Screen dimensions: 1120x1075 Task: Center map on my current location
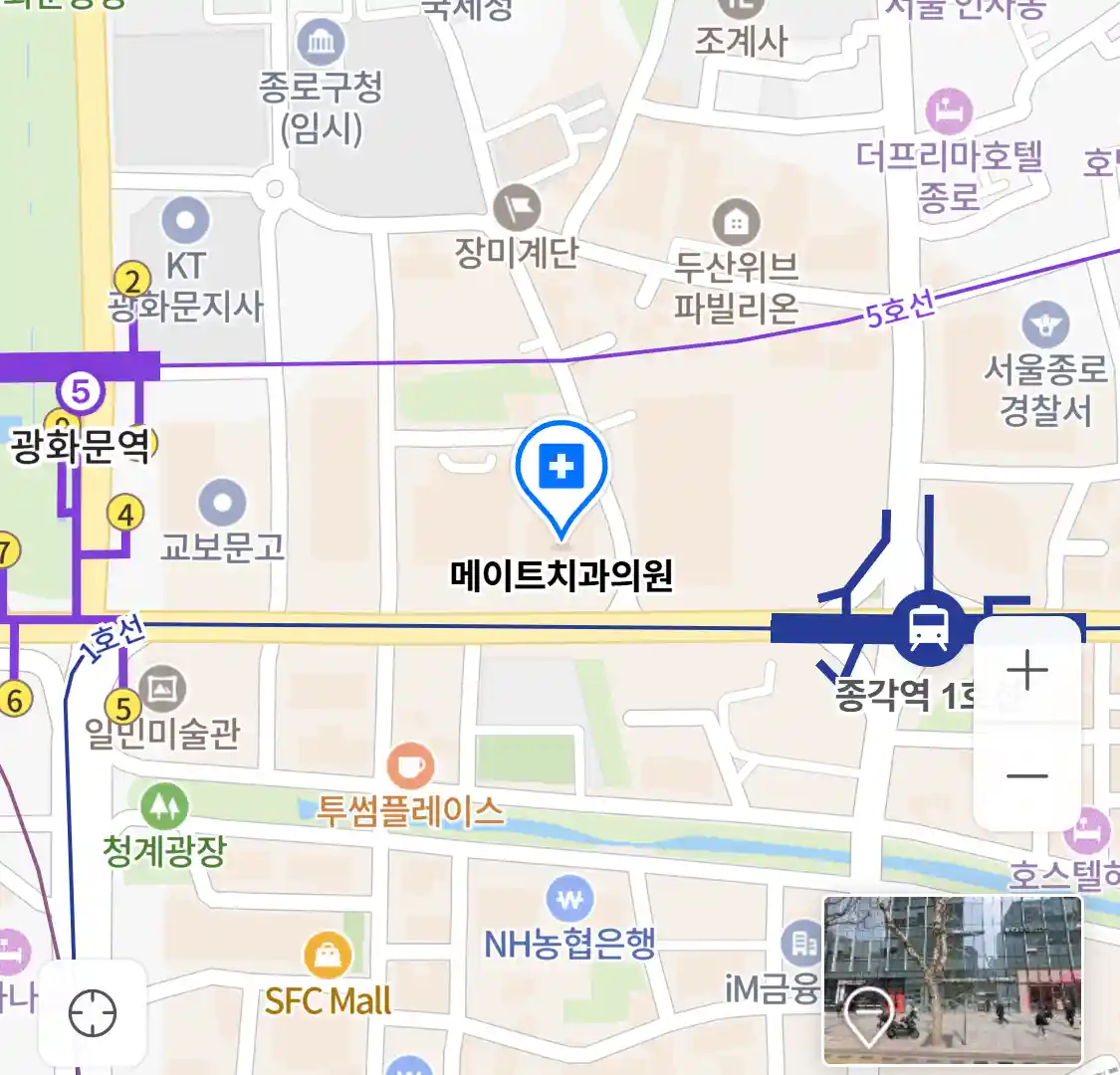93,1014
